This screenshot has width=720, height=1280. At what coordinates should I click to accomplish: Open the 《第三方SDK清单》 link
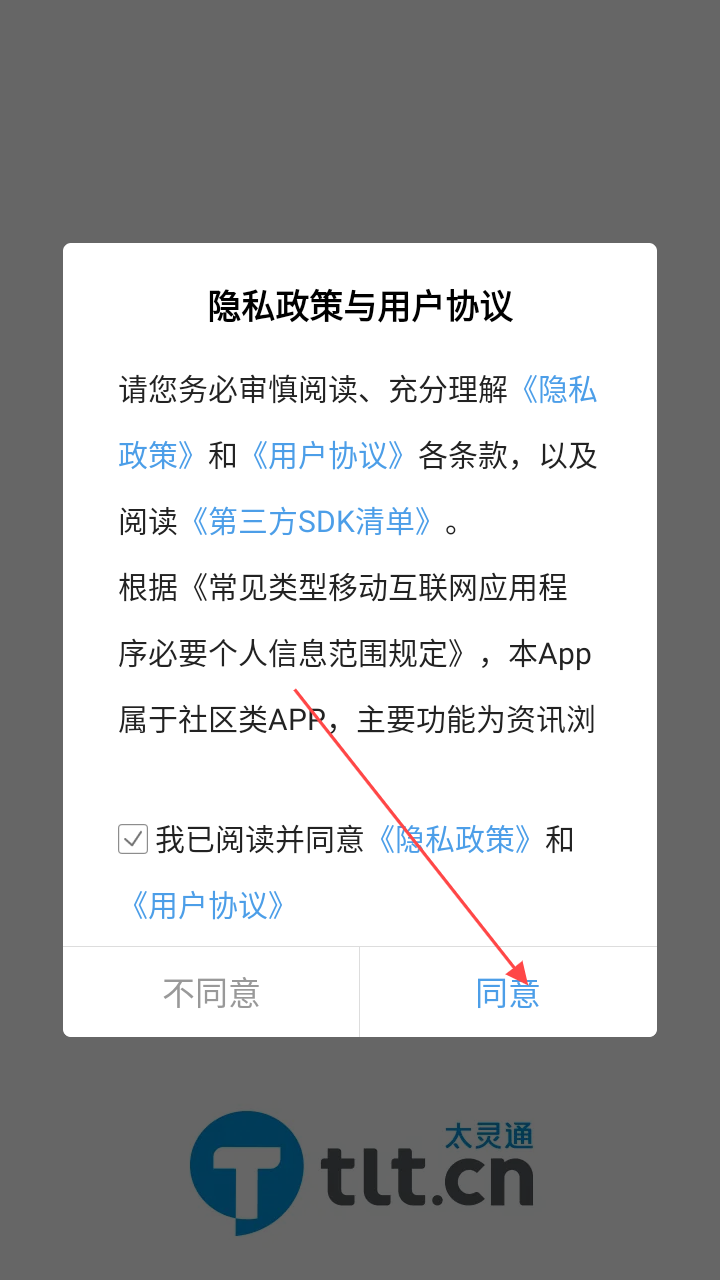[x=311, y=521]
